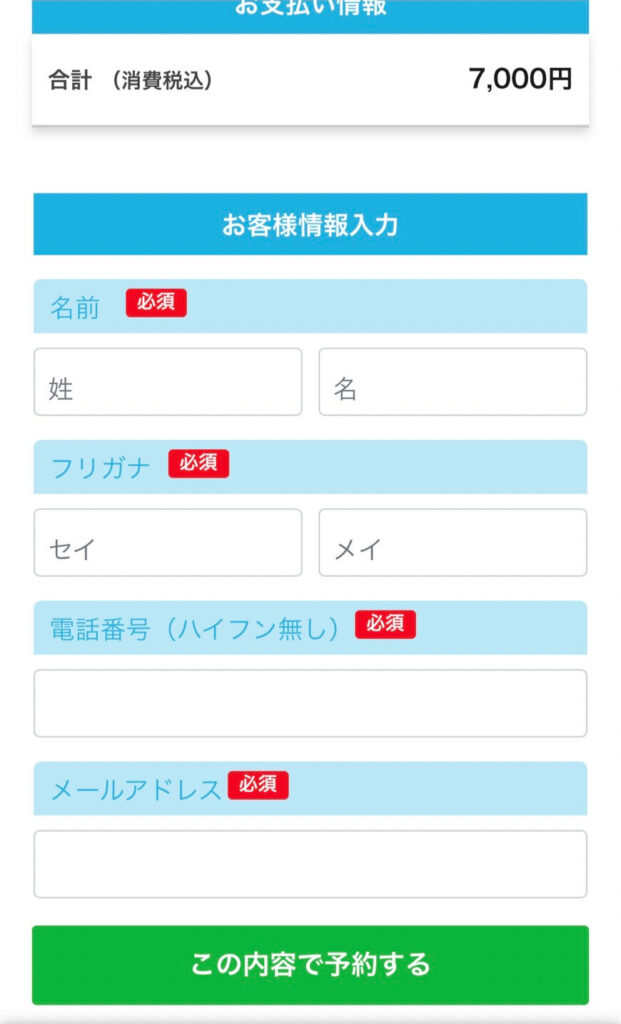This screenshot has height=1024, width=621.
Task: Tap the 姓 (last name) field
Action: pyautogui.click(x=168, y=382)
